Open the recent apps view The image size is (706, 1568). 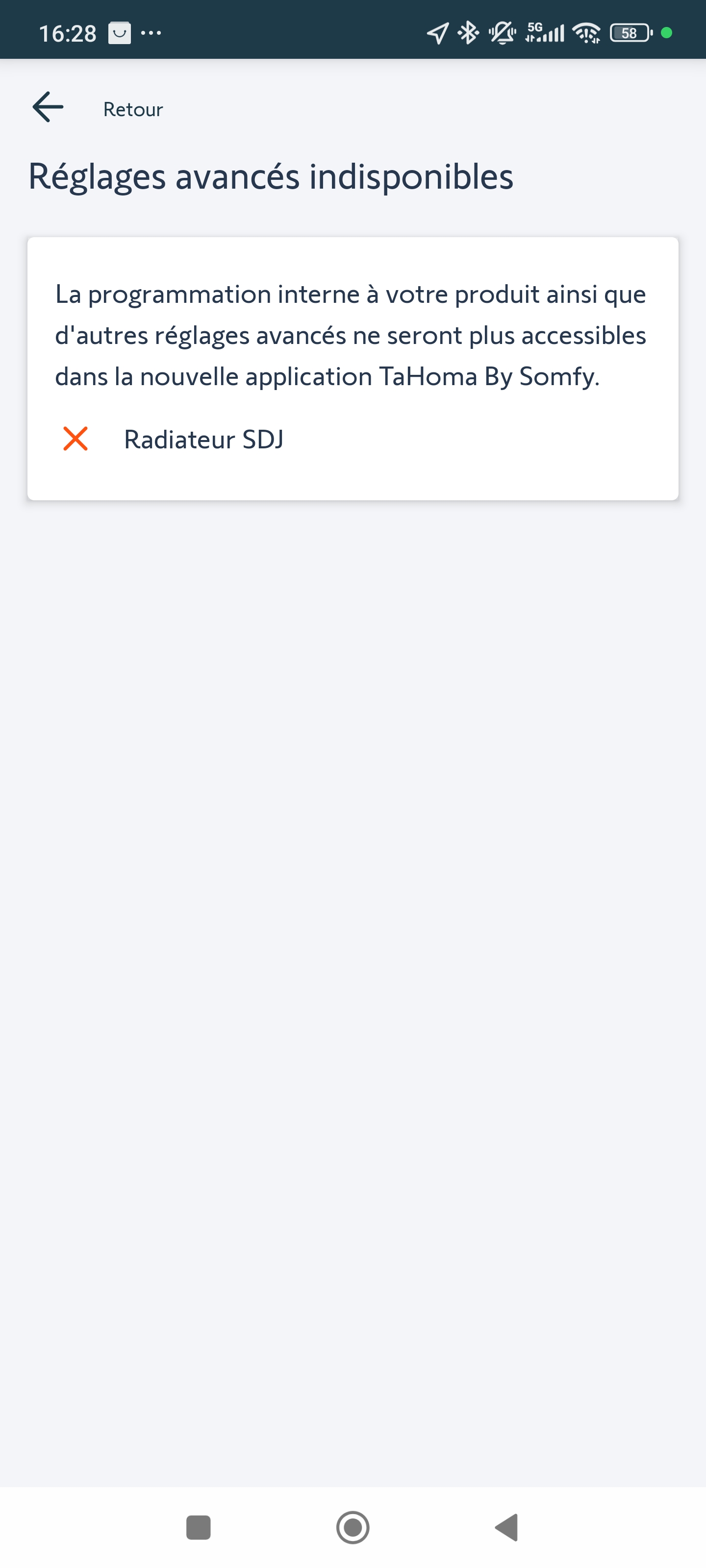tap(198, 1527)
